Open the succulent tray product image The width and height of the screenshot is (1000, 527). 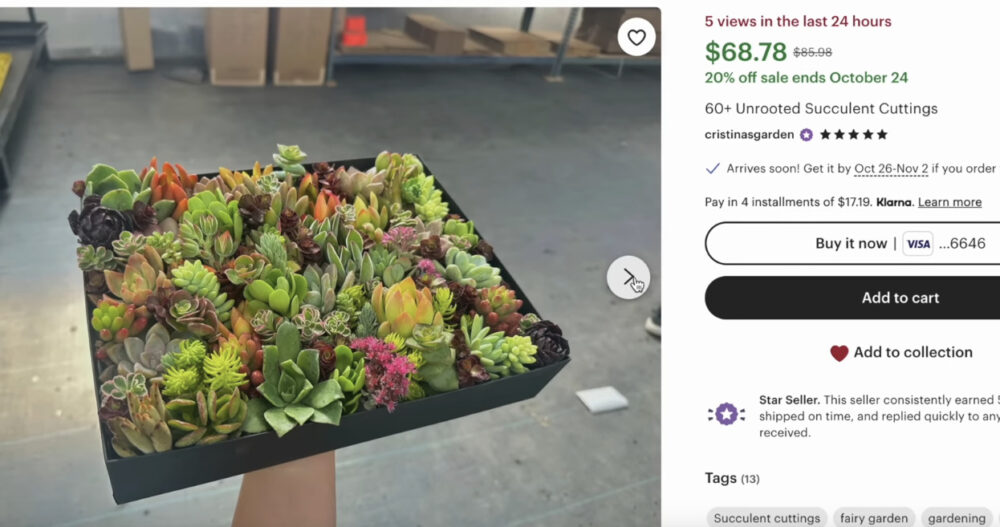(x=320, y=300)
